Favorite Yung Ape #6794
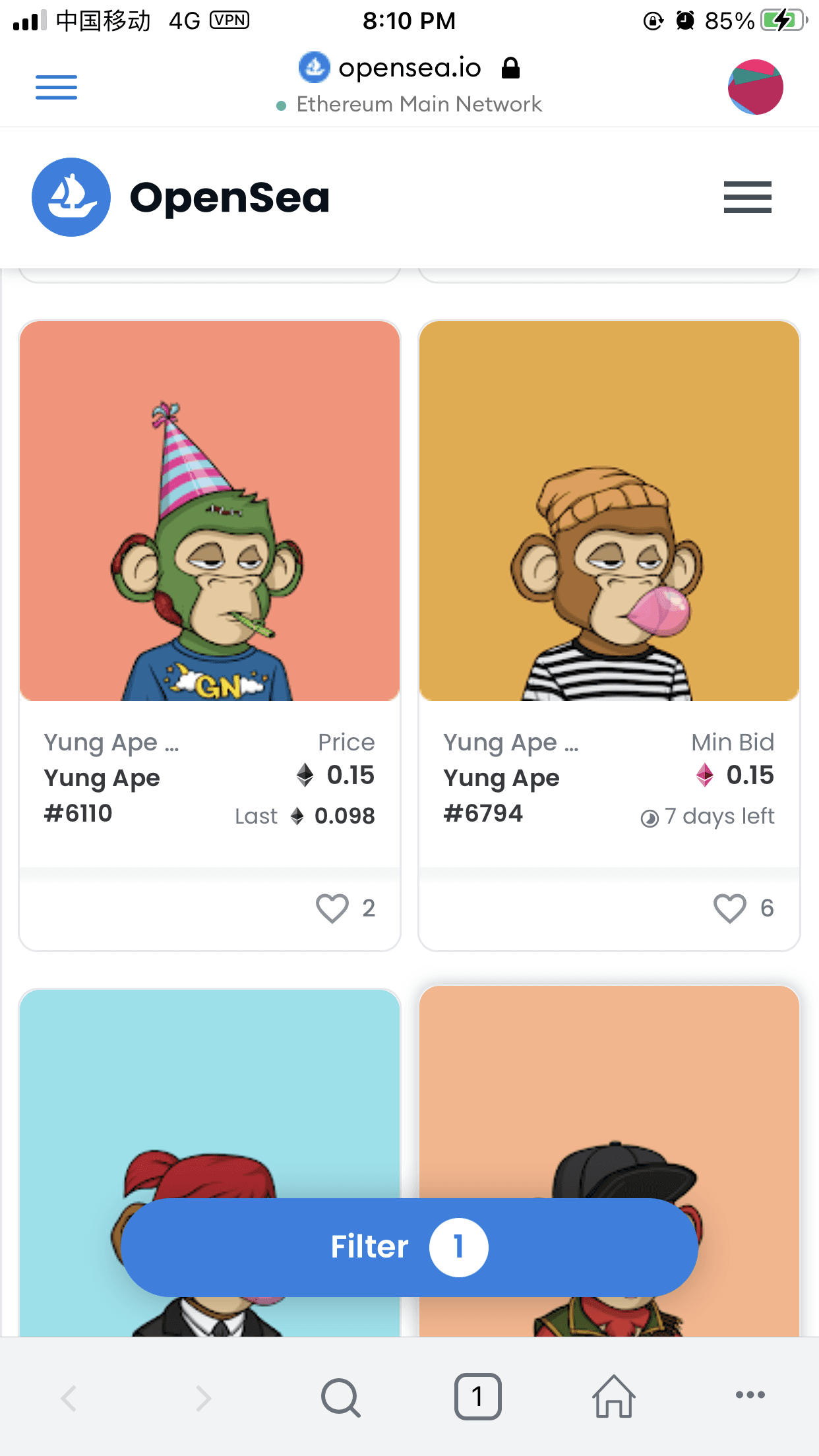819x1456 pixels. pyautogui.click(x=730, y=908)
